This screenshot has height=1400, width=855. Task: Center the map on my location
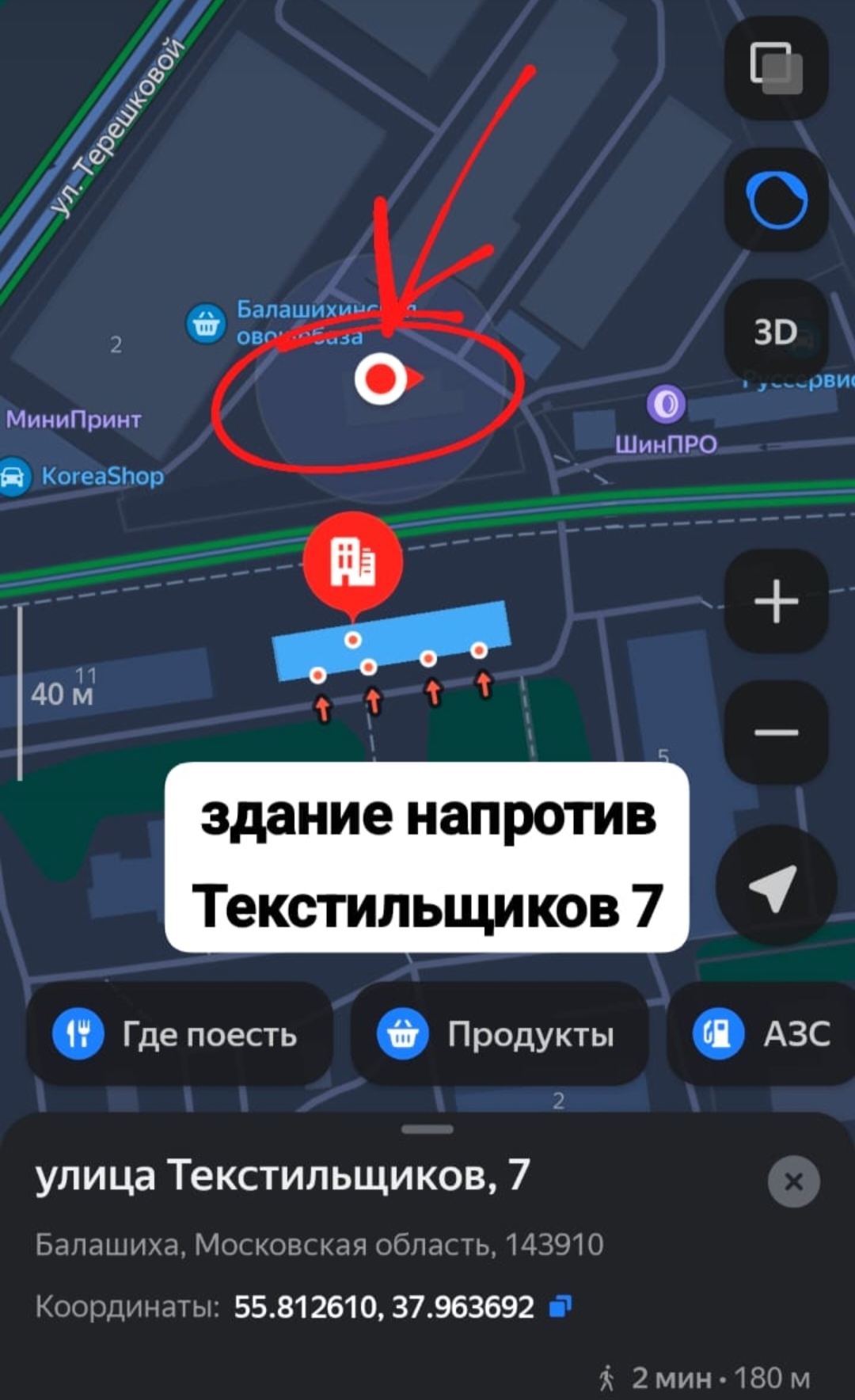774,887
